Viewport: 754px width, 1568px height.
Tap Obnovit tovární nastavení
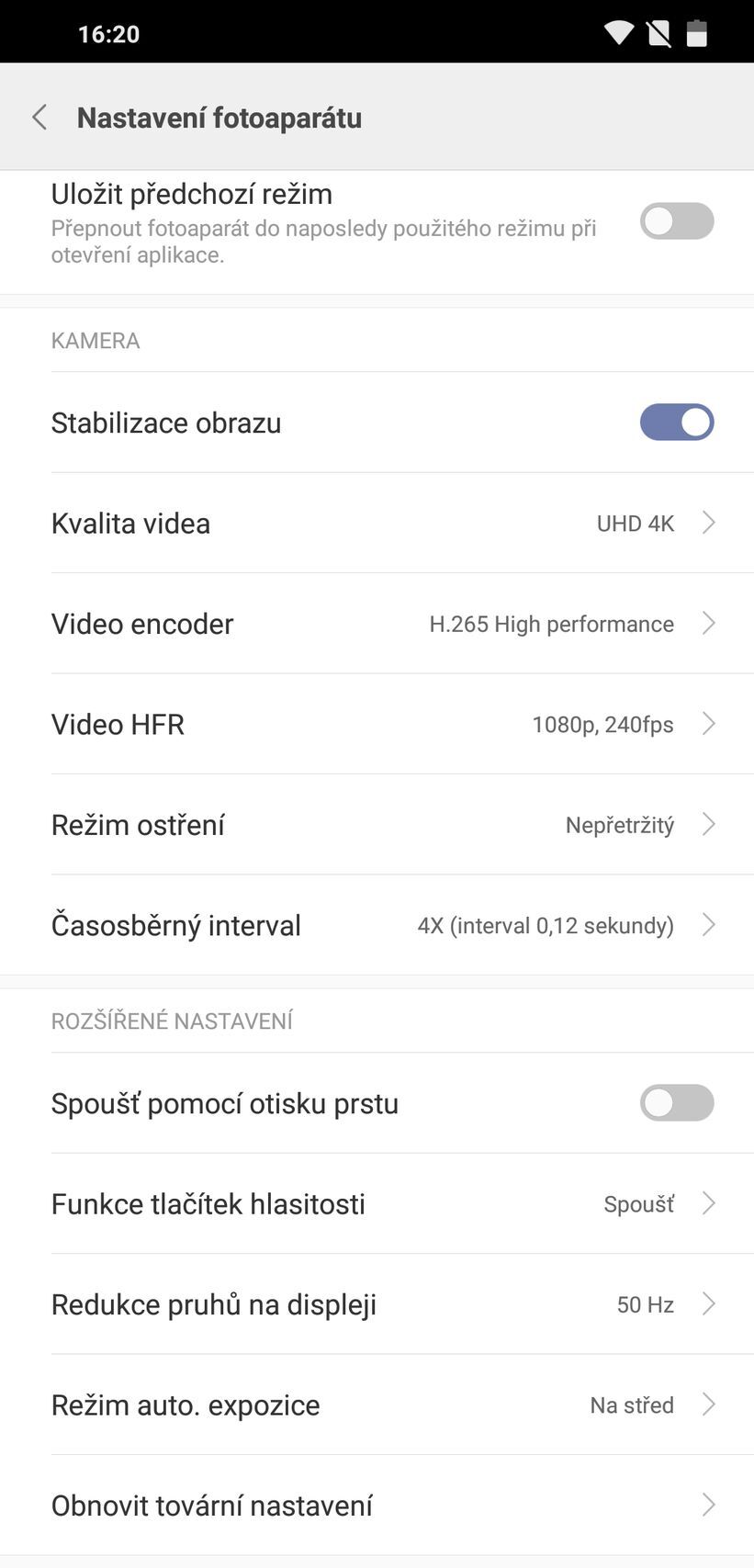[x=377, y=1505]
